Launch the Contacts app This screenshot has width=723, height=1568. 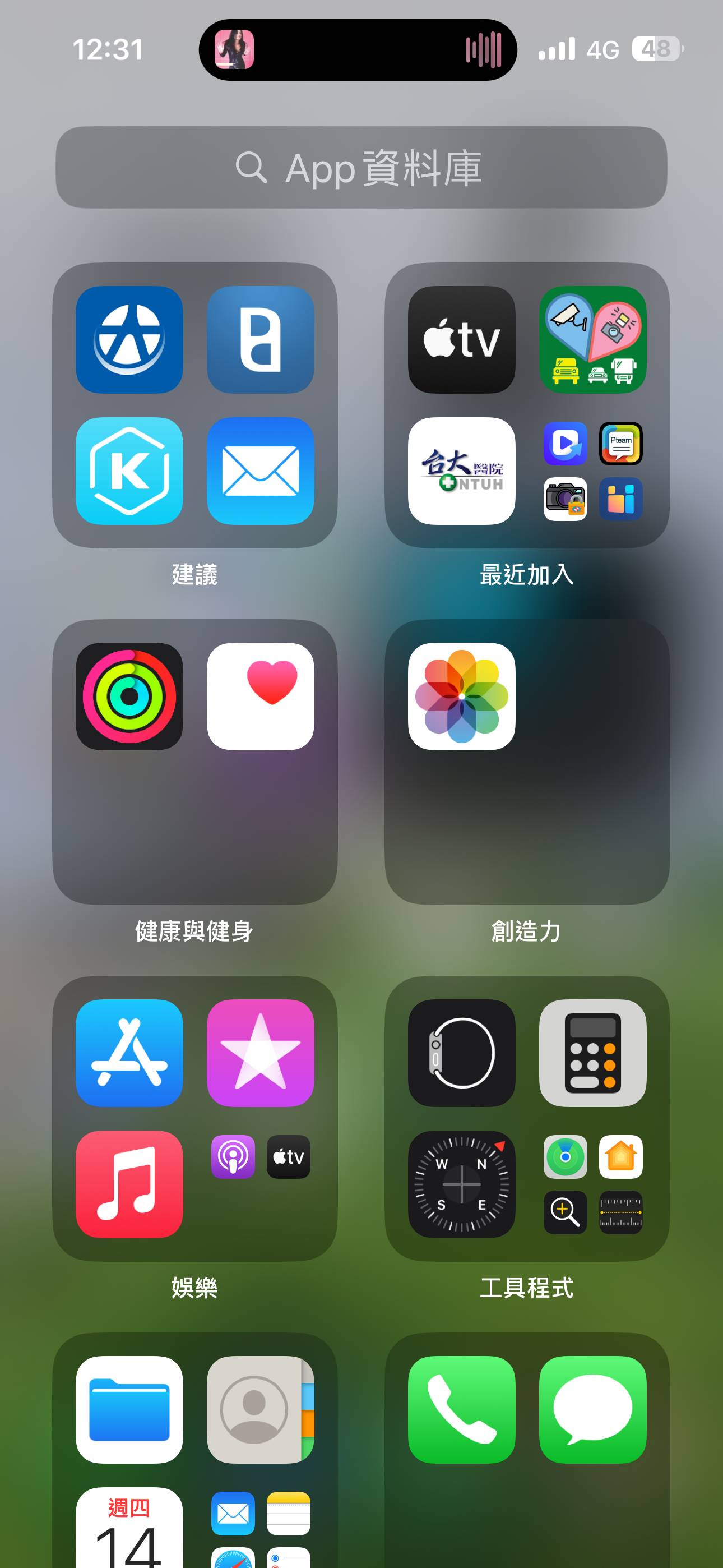click(x=261, y=1410)
